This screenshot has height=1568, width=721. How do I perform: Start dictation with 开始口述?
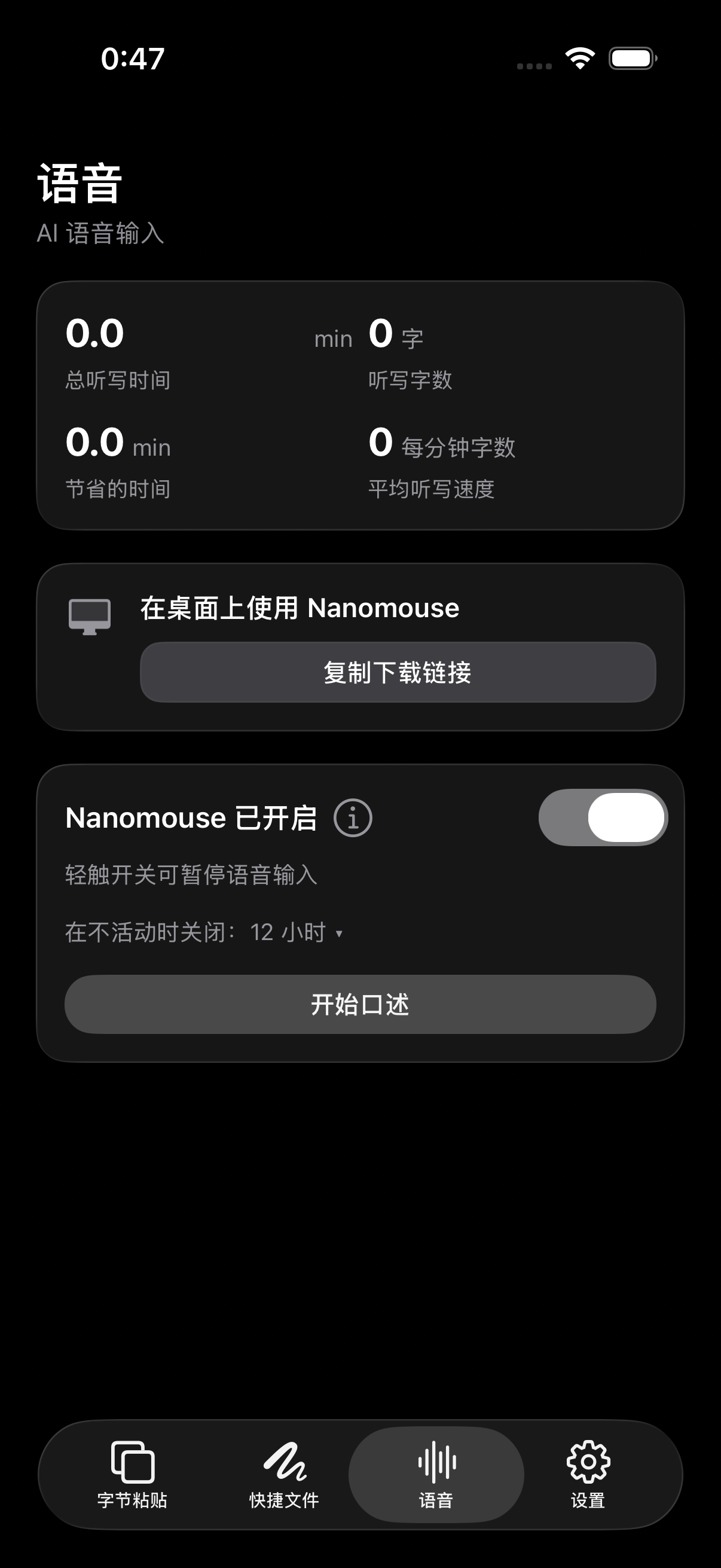click(x=360, y=1004)
